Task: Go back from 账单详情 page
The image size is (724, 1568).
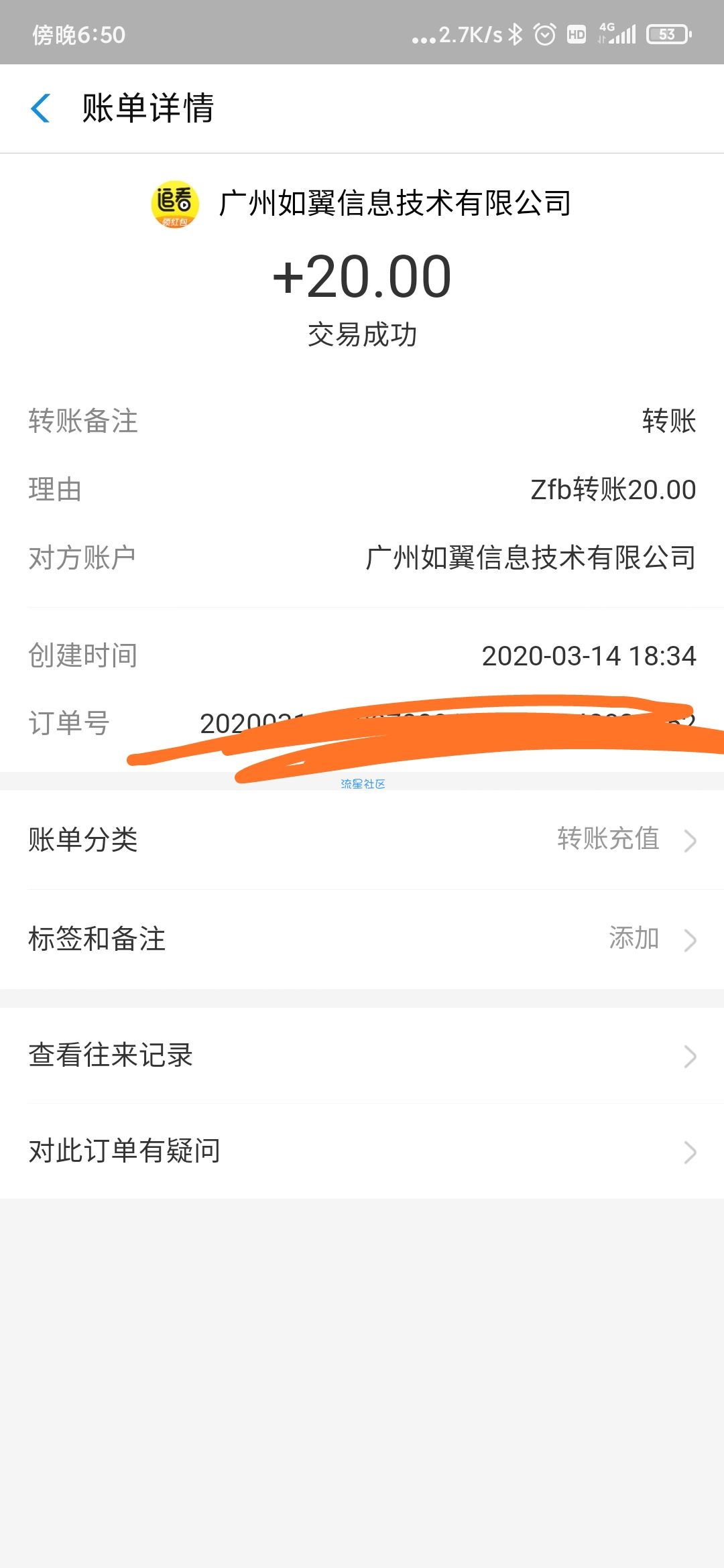Action: (x=40, y=109)
